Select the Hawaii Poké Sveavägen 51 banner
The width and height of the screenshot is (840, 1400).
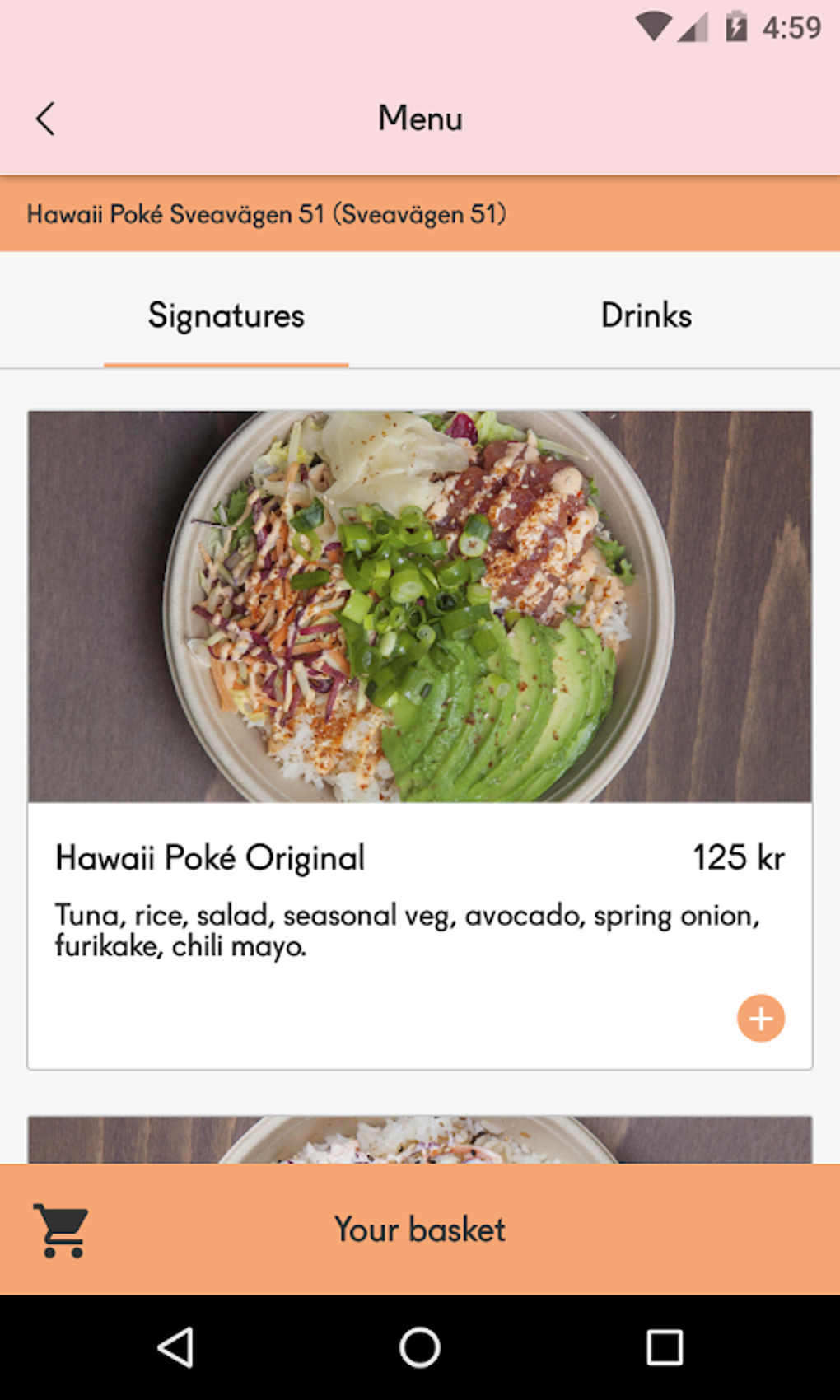click(x=420, y=212)
